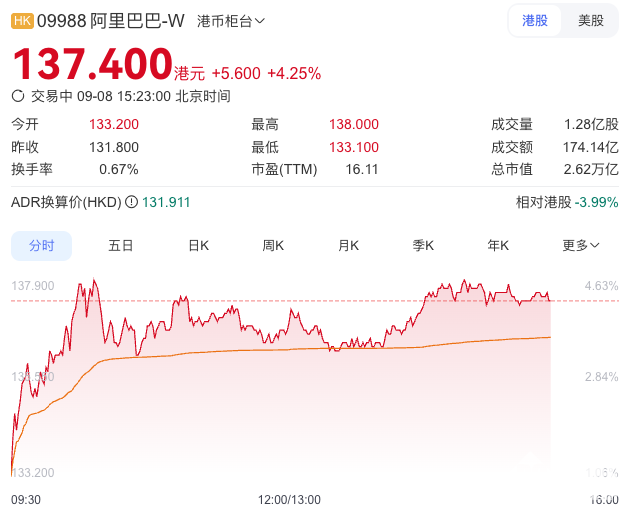Show the 季K candlestick chart

[423, 245]
